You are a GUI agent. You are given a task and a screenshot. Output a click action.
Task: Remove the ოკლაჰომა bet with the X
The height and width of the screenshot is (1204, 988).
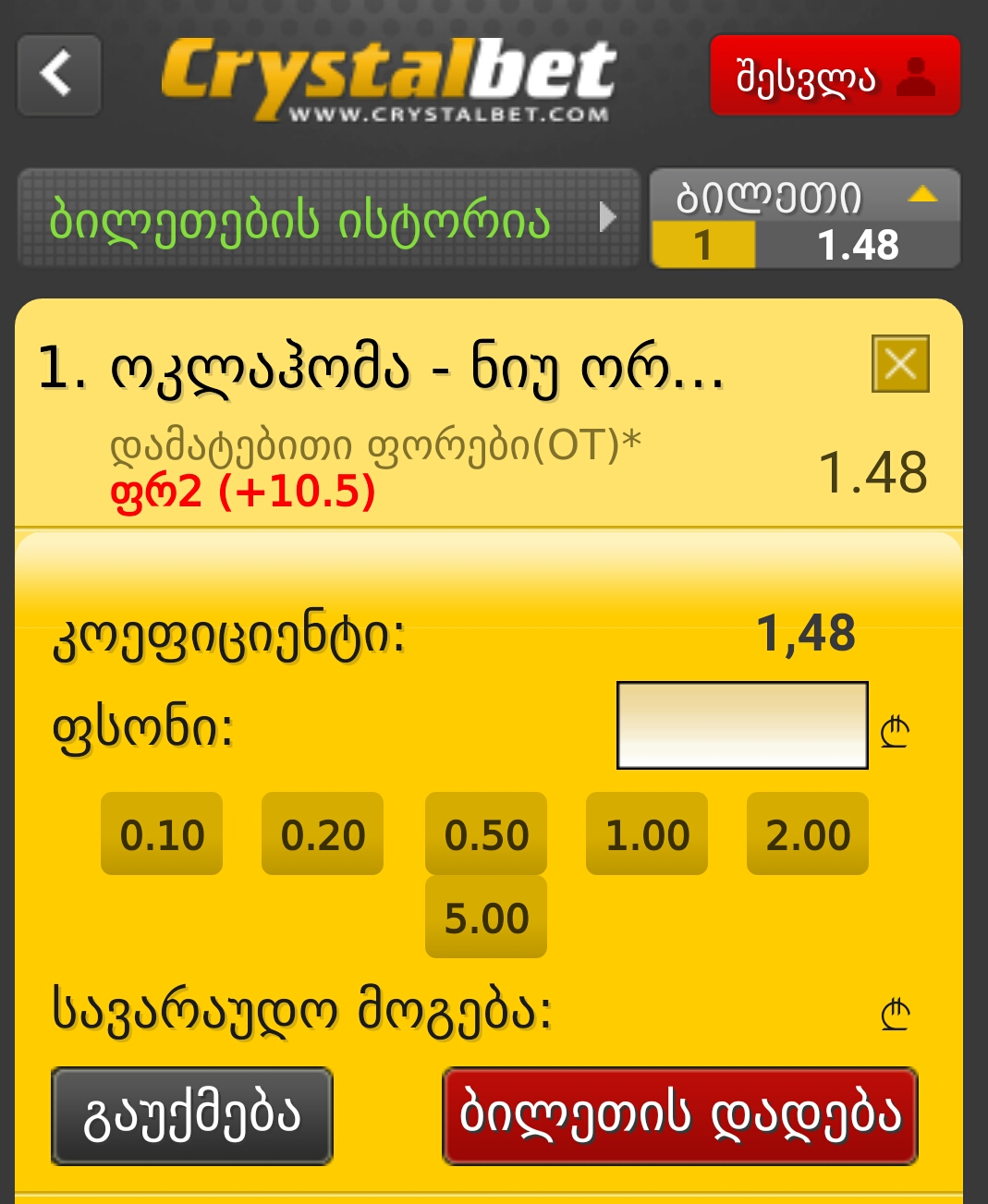(x=900, y=364)
